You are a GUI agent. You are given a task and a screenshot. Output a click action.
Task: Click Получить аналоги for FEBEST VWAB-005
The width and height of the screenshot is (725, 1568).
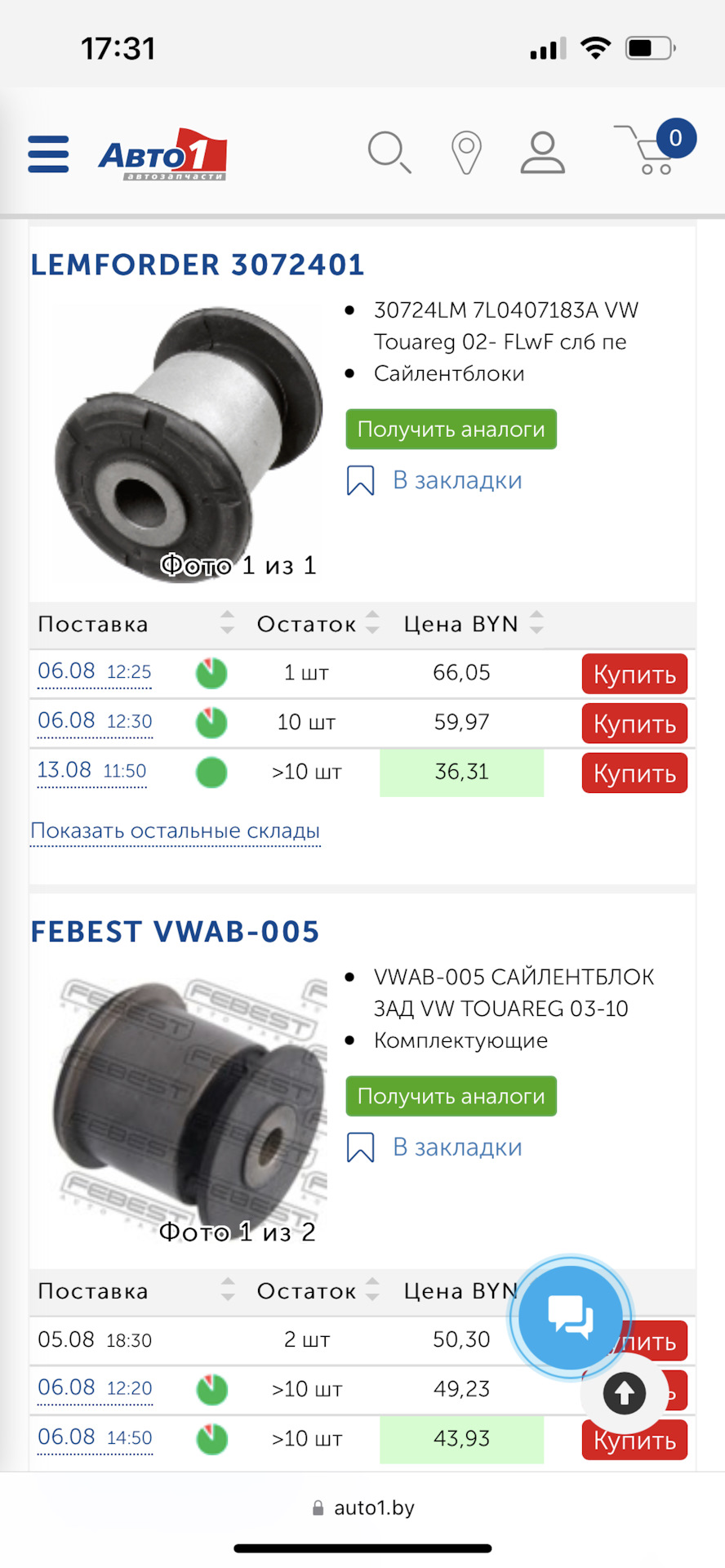click(451, 1096)
